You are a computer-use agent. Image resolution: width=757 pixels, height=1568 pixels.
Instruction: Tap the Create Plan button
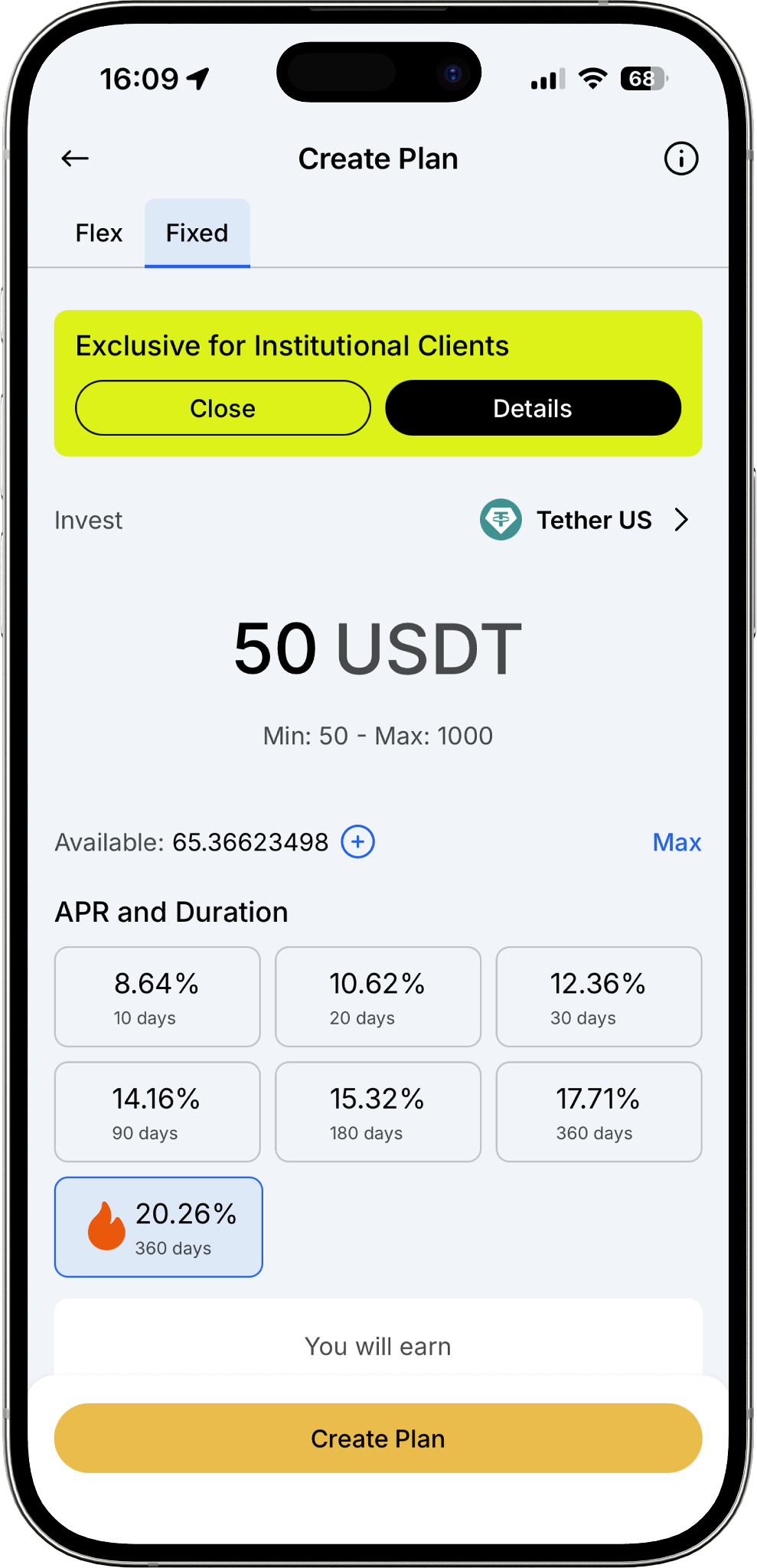pos(378,1438)
